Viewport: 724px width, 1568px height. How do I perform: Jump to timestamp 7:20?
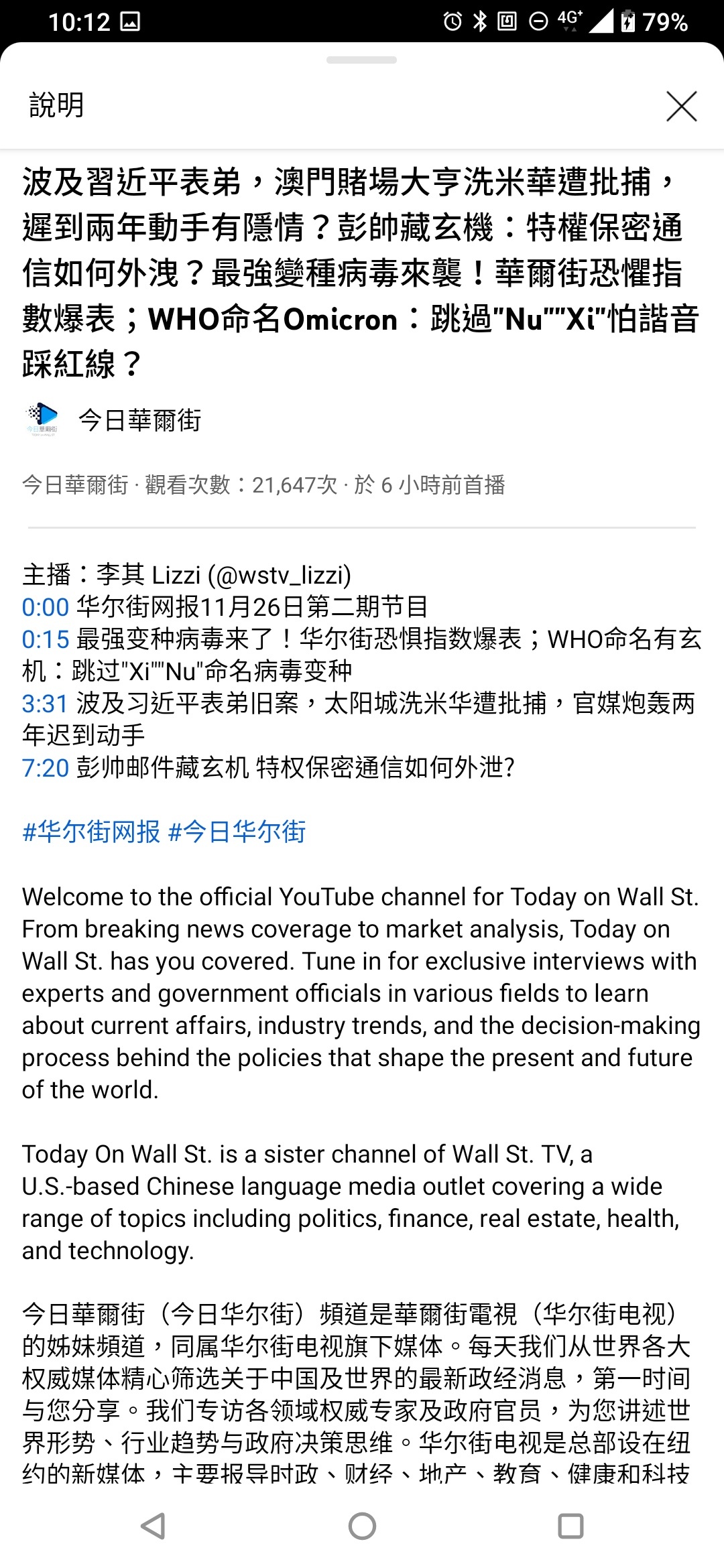coord(46,768)
